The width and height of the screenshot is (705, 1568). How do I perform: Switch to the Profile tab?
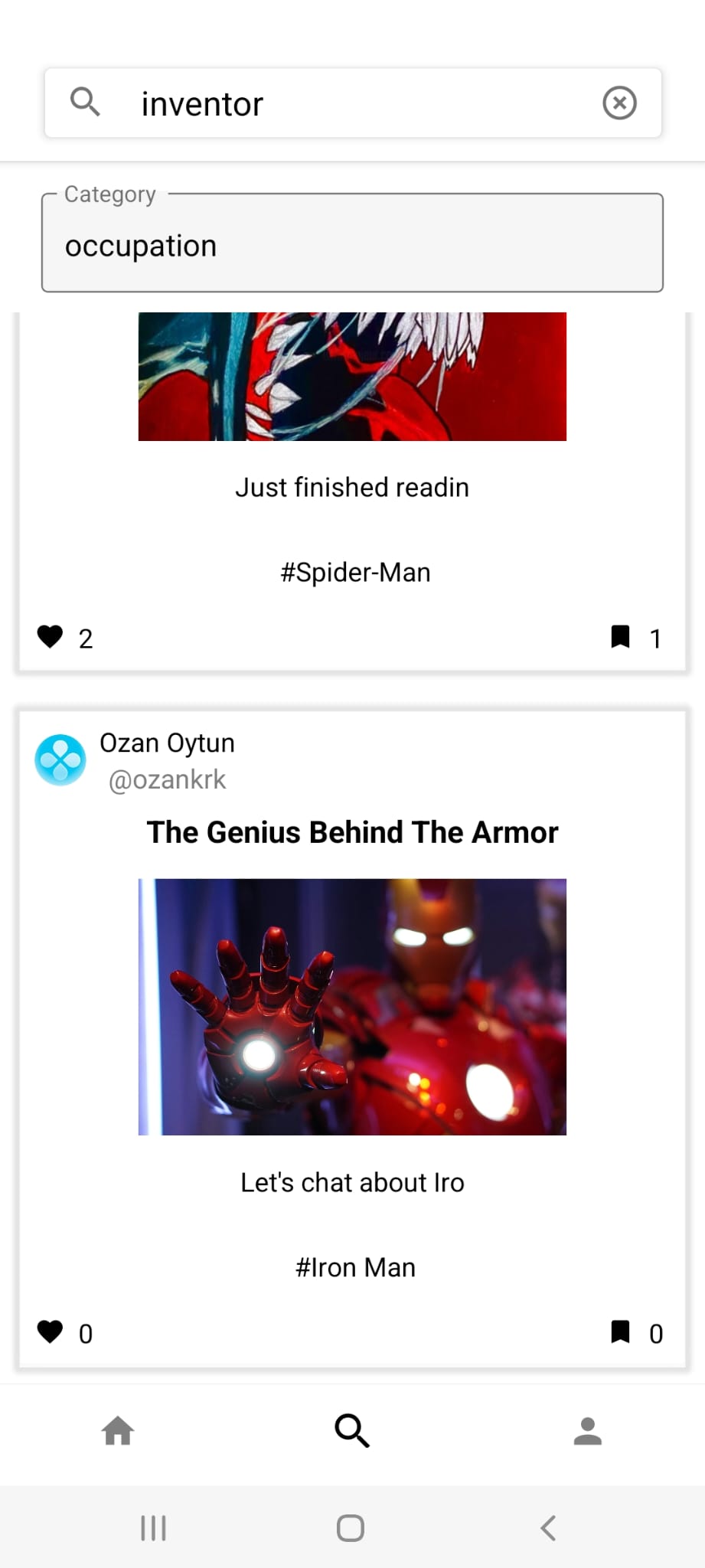point(587,1430)
